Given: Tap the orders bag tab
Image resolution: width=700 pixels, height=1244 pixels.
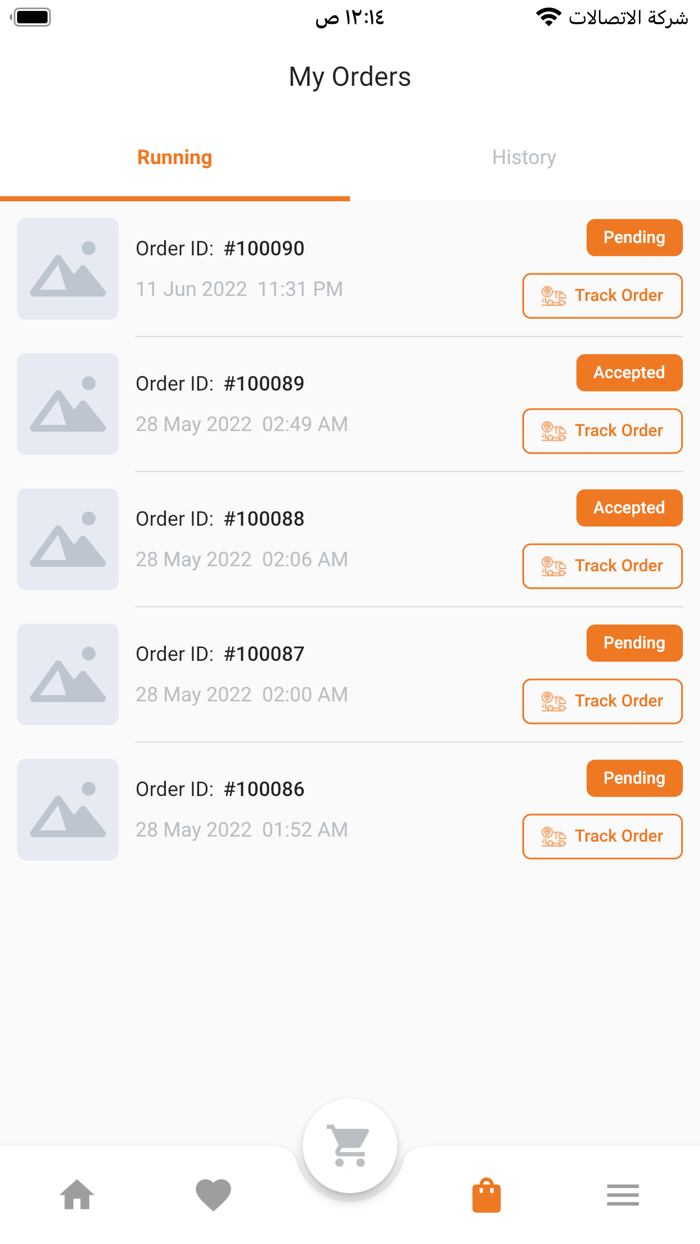Looking at the screenshot, I should click(486, 1195).
